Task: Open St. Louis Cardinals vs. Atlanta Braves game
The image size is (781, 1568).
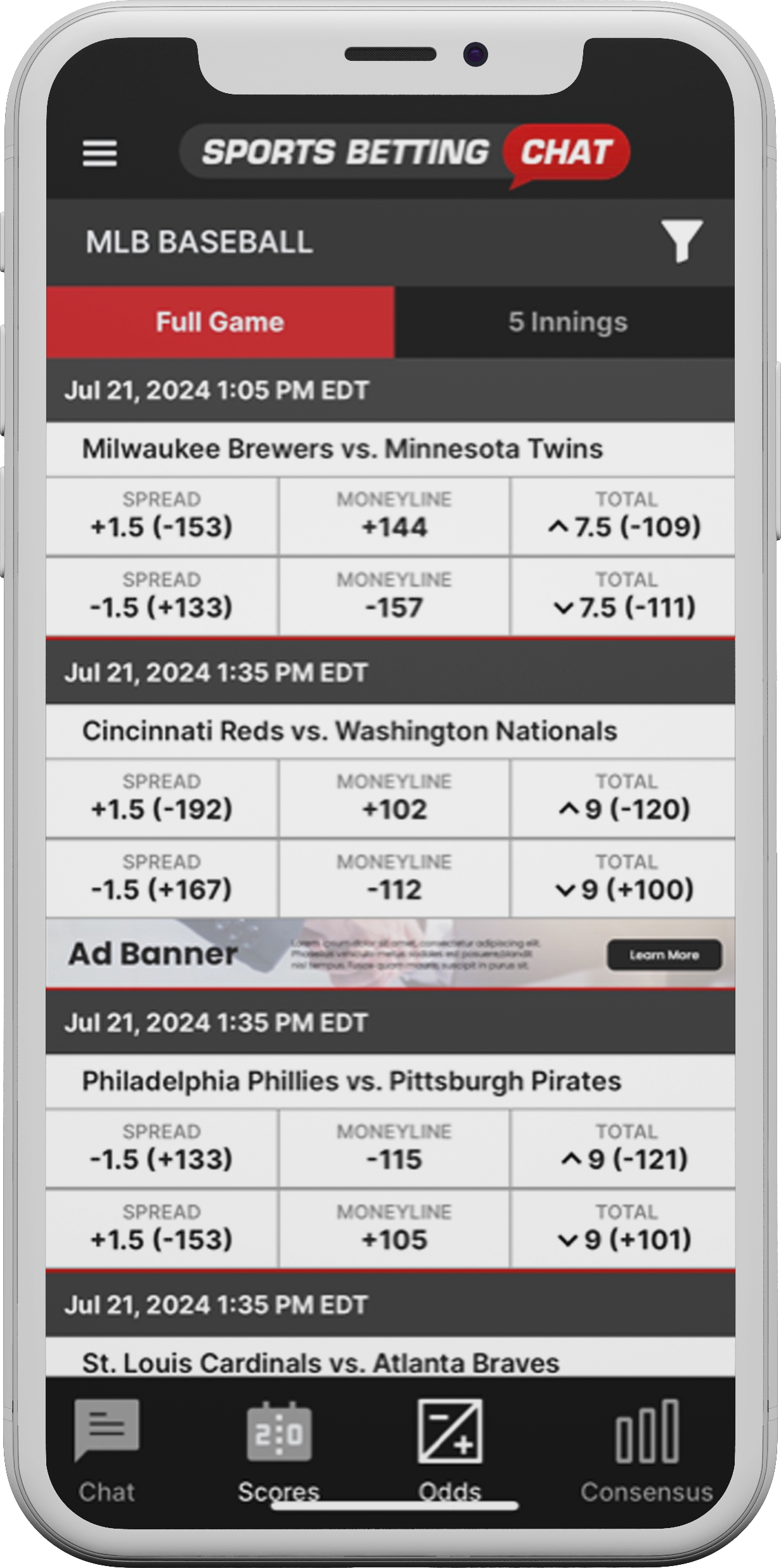Action: pyautogui.click(x=390, y=1359)
